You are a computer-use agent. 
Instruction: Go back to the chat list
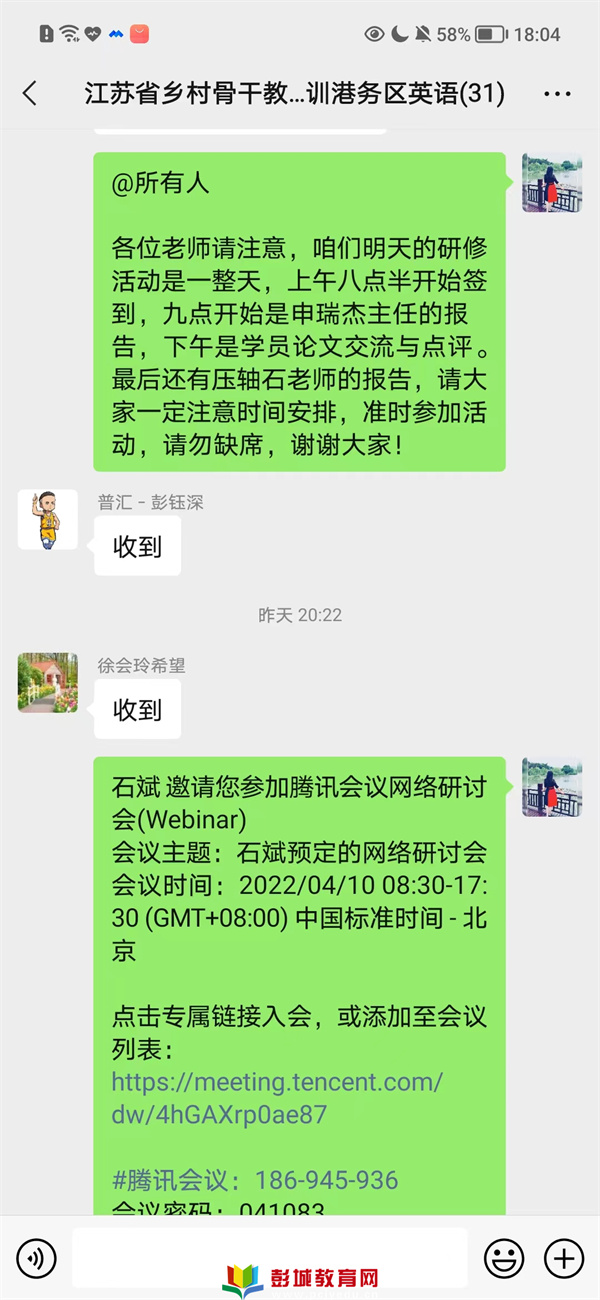point(30,94)
